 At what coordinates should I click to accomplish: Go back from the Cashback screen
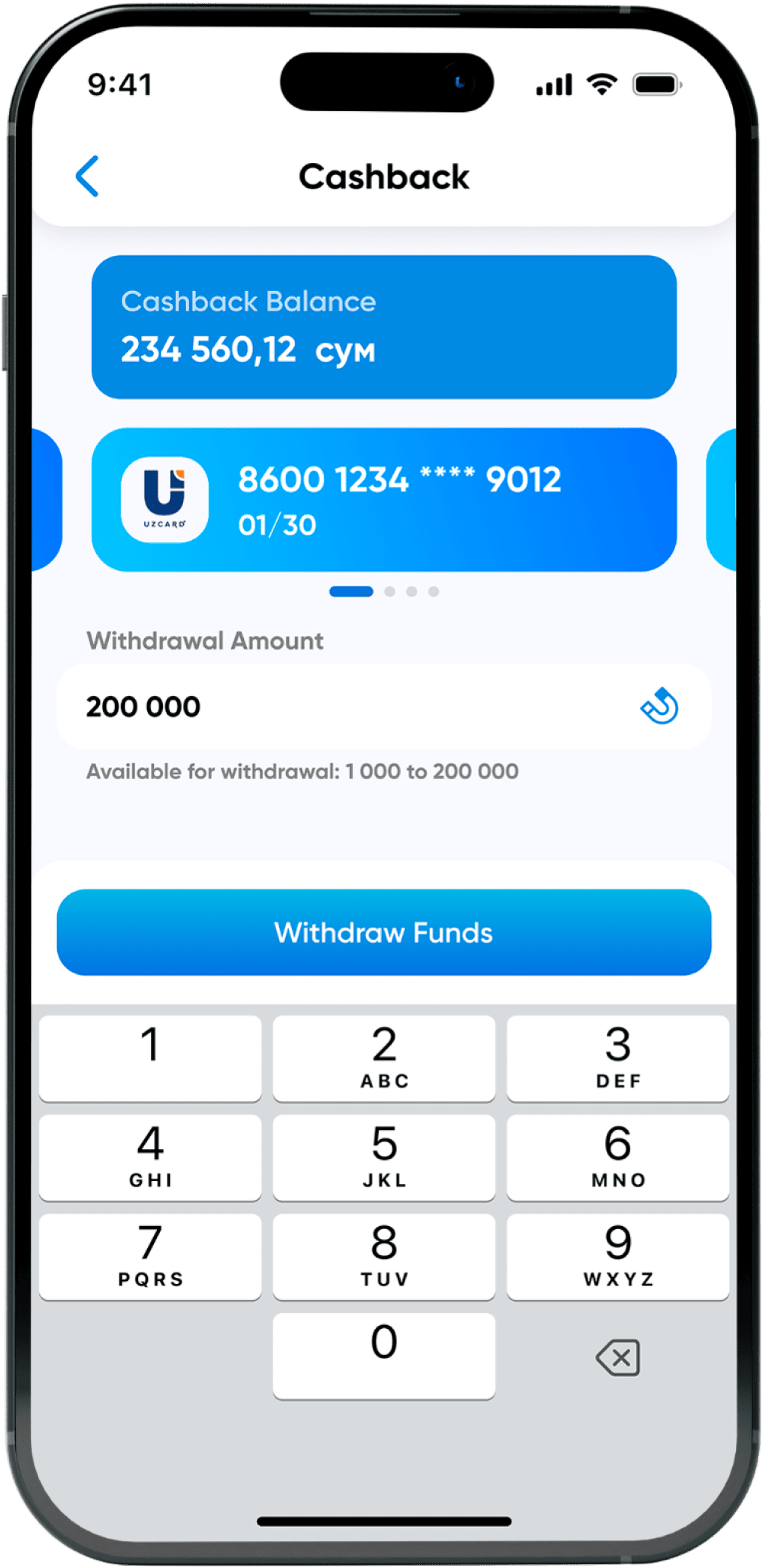(x=88, y=177)
